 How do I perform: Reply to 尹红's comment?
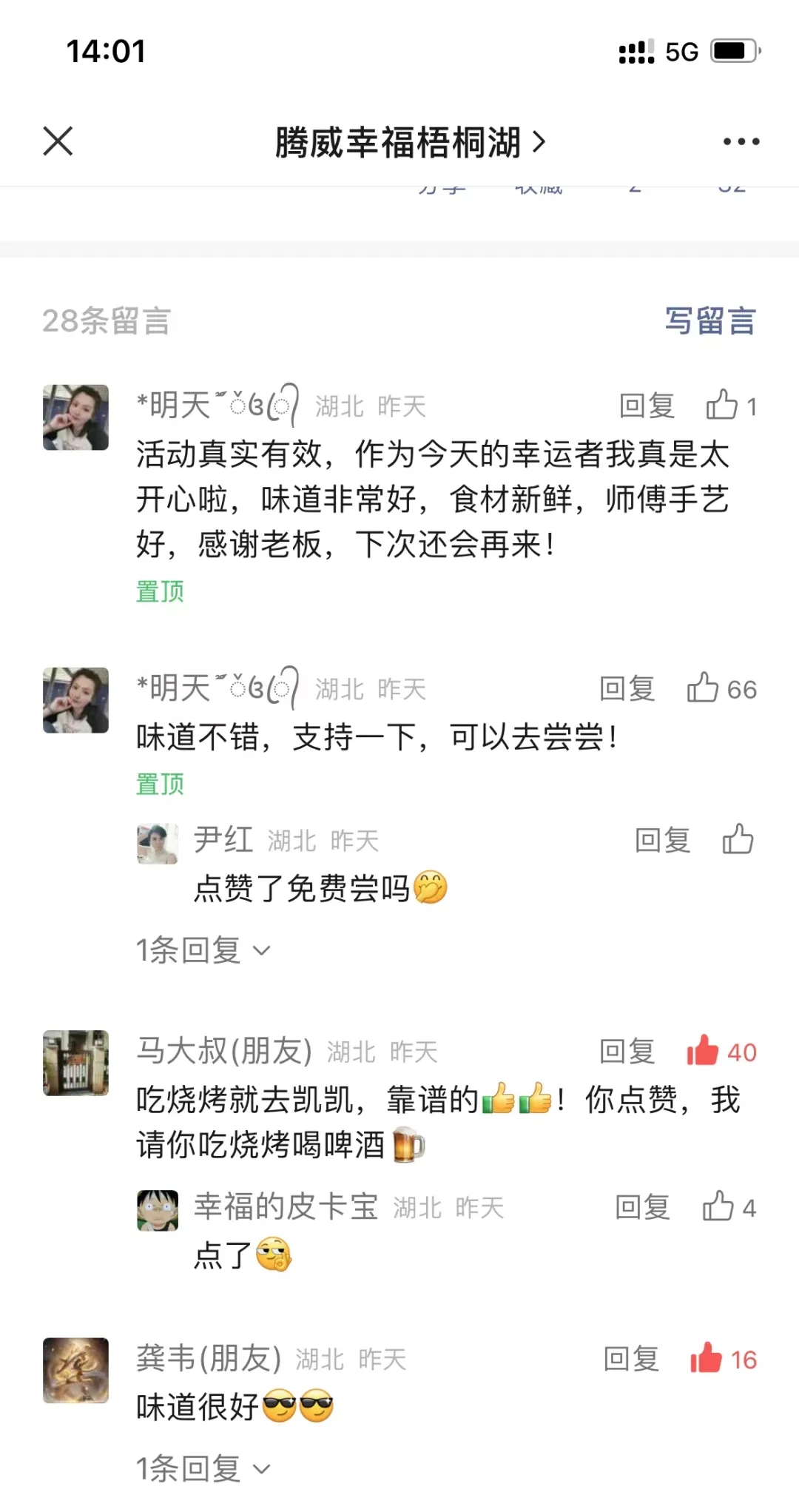pos(662,840)
